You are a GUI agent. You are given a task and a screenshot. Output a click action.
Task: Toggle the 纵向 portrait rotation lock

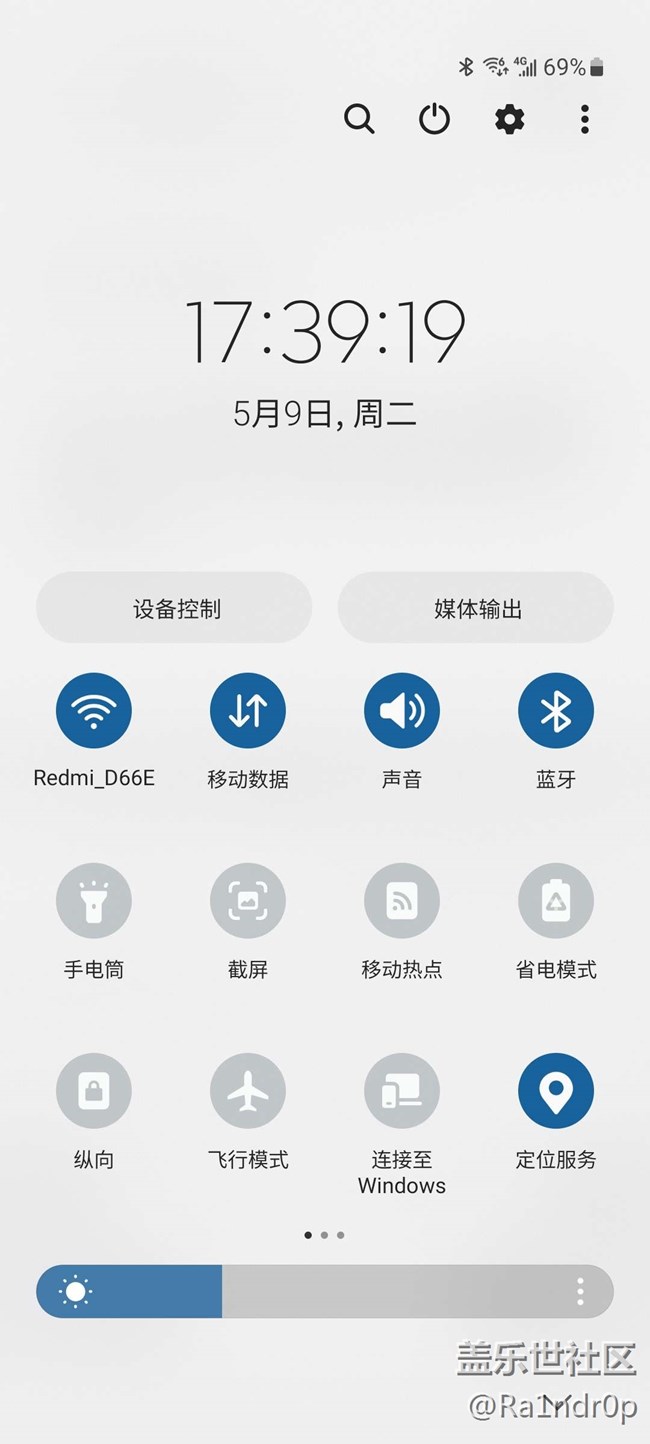(94, 1091)
